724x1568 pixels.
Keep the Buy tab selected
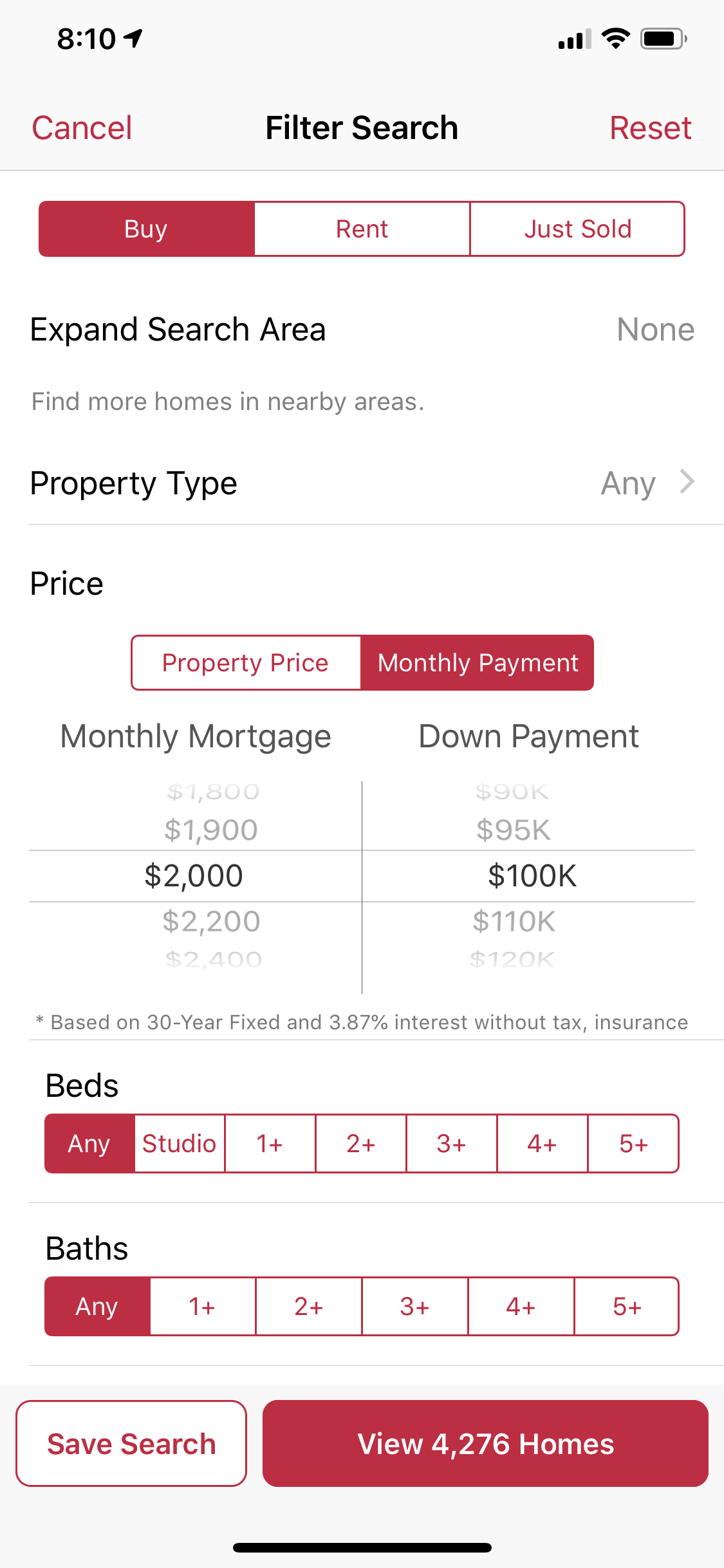145,229
